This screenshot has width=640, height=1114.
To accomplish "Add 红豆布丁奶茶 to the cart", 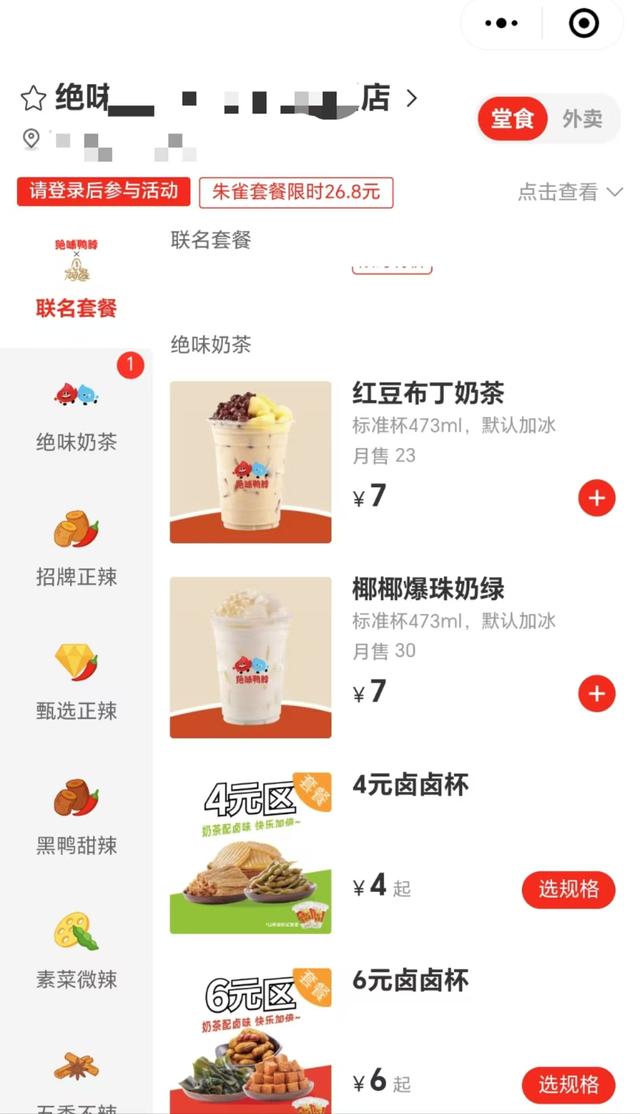I will [596, 498].
